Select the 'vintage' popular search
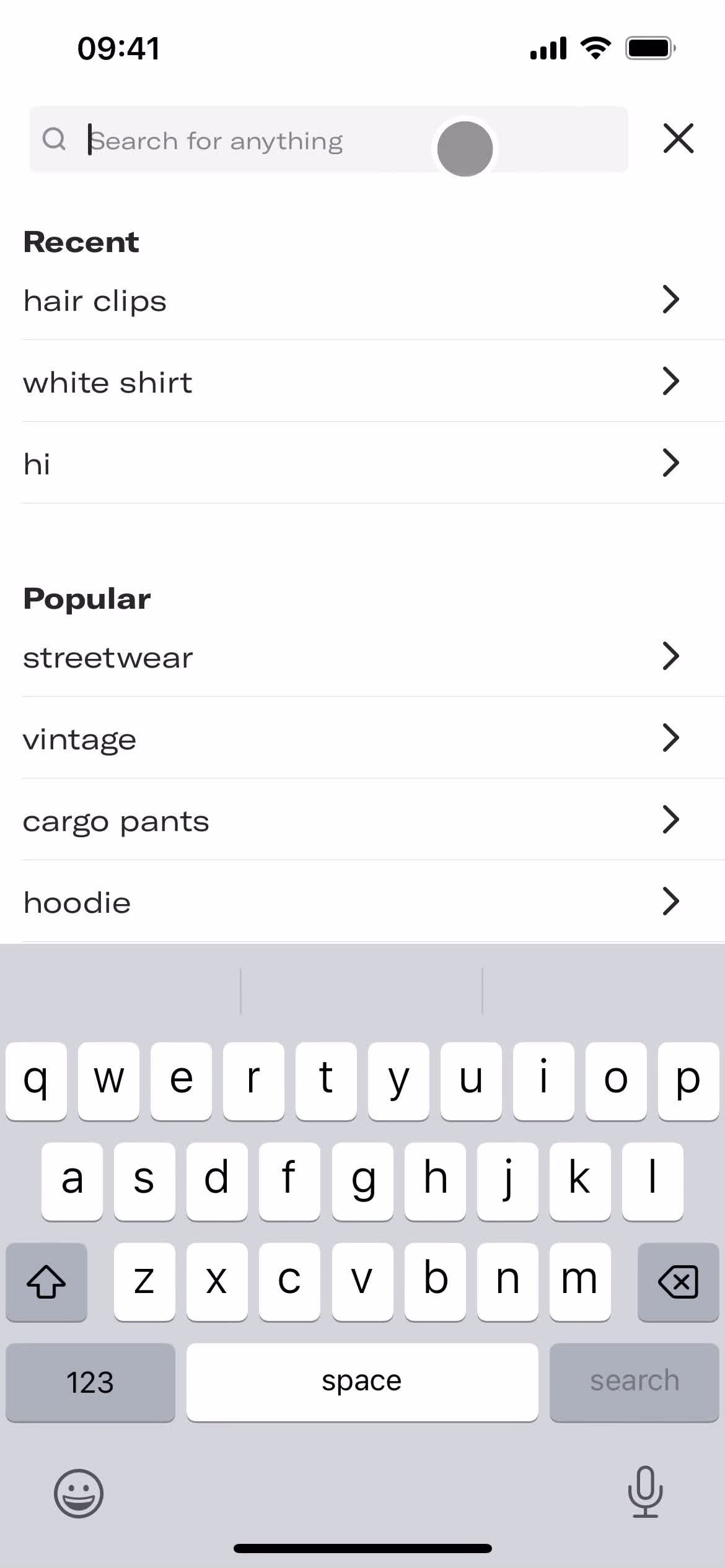Viewport: 725px width, 1568px height. pyautogui.click(x=248, y=738)
